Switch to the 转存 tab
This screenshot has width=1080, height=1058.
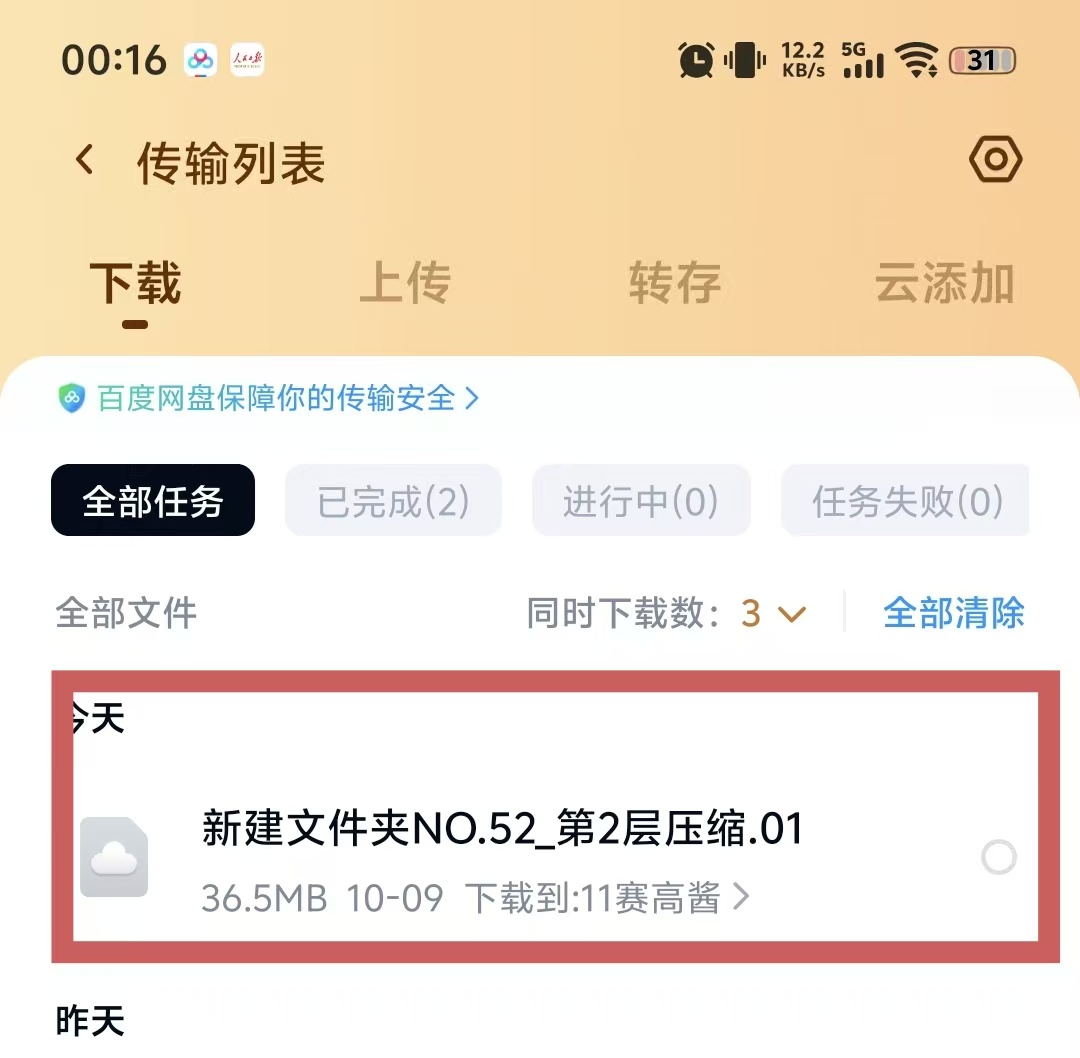click(x=674, y=283)
